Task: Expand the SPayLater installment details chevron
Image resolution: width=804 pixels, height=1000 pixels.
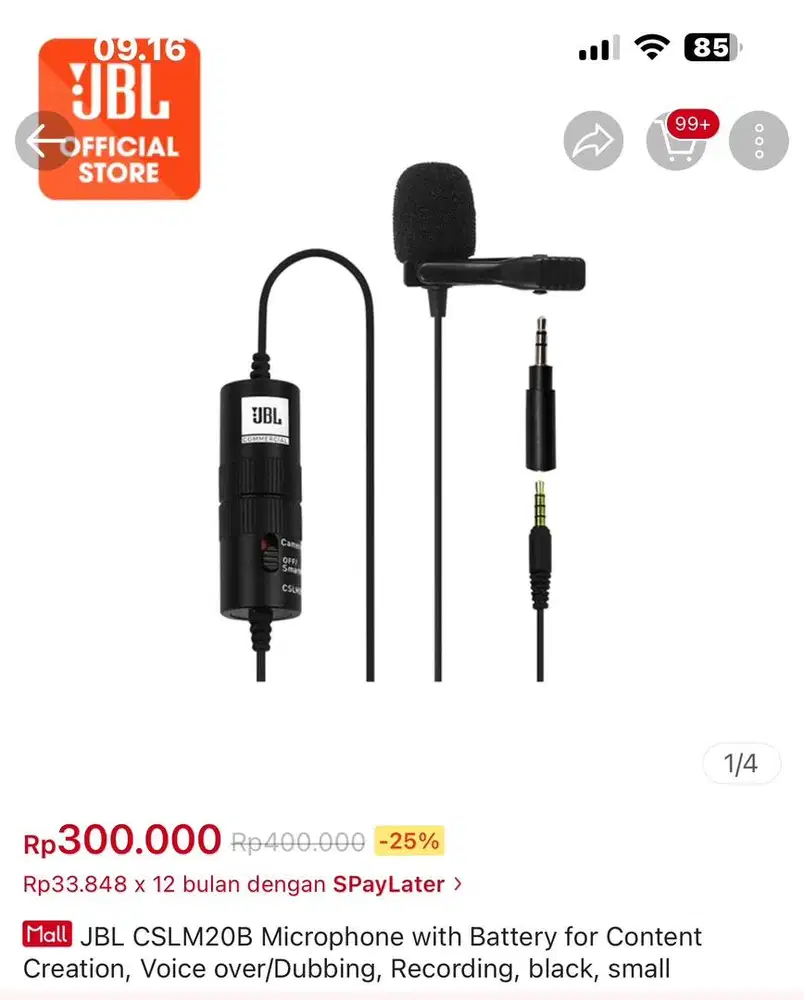Action: (459, 884)
